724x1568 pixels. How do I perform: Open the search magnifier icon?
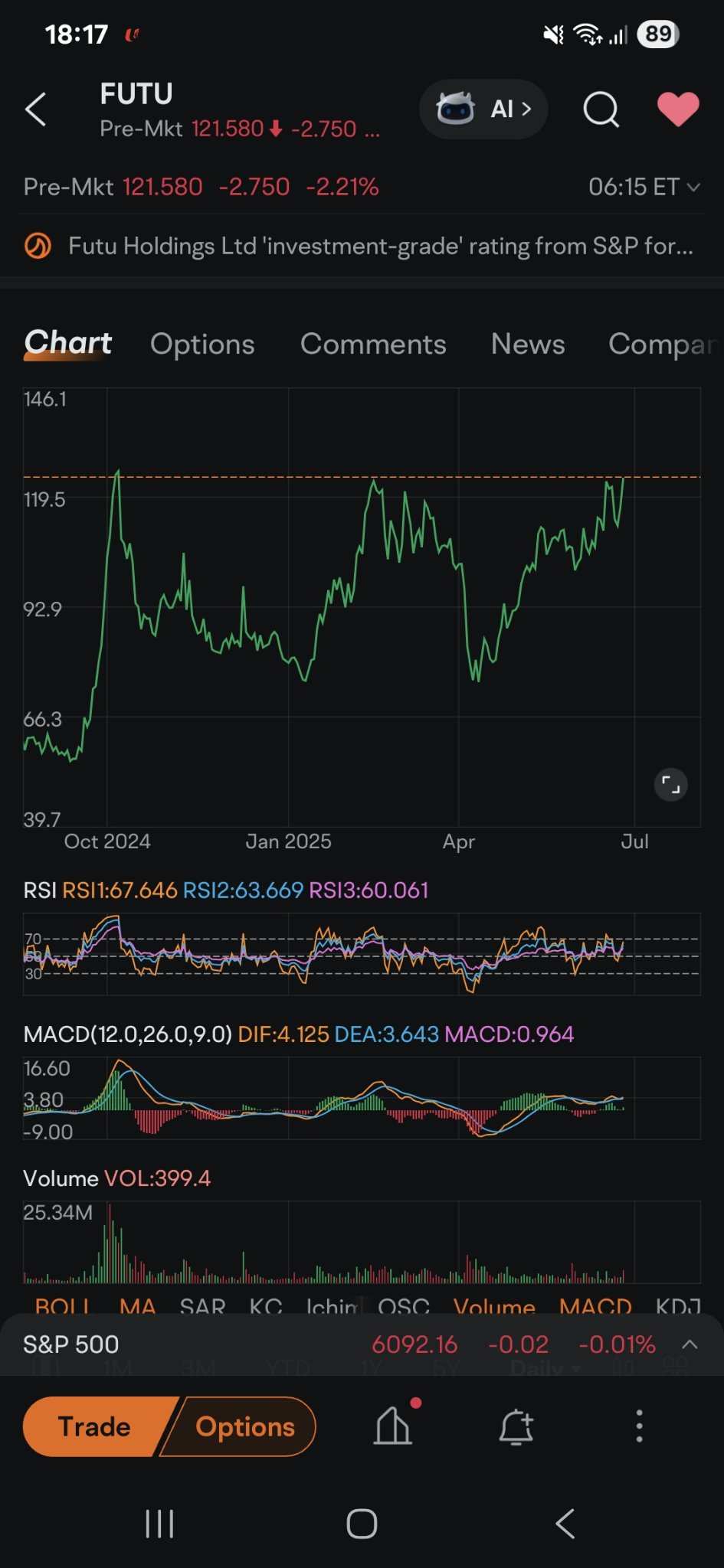tap(601, 109)
